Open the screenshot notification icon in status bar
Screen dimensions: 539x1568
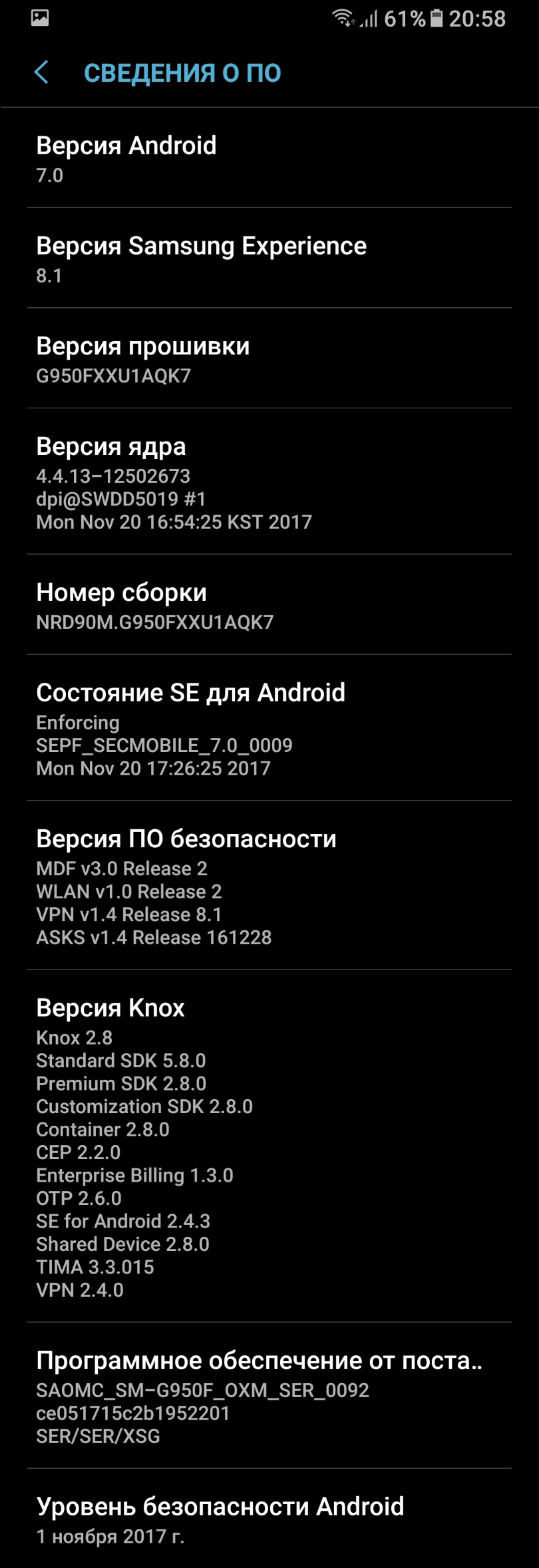point(41,17)
